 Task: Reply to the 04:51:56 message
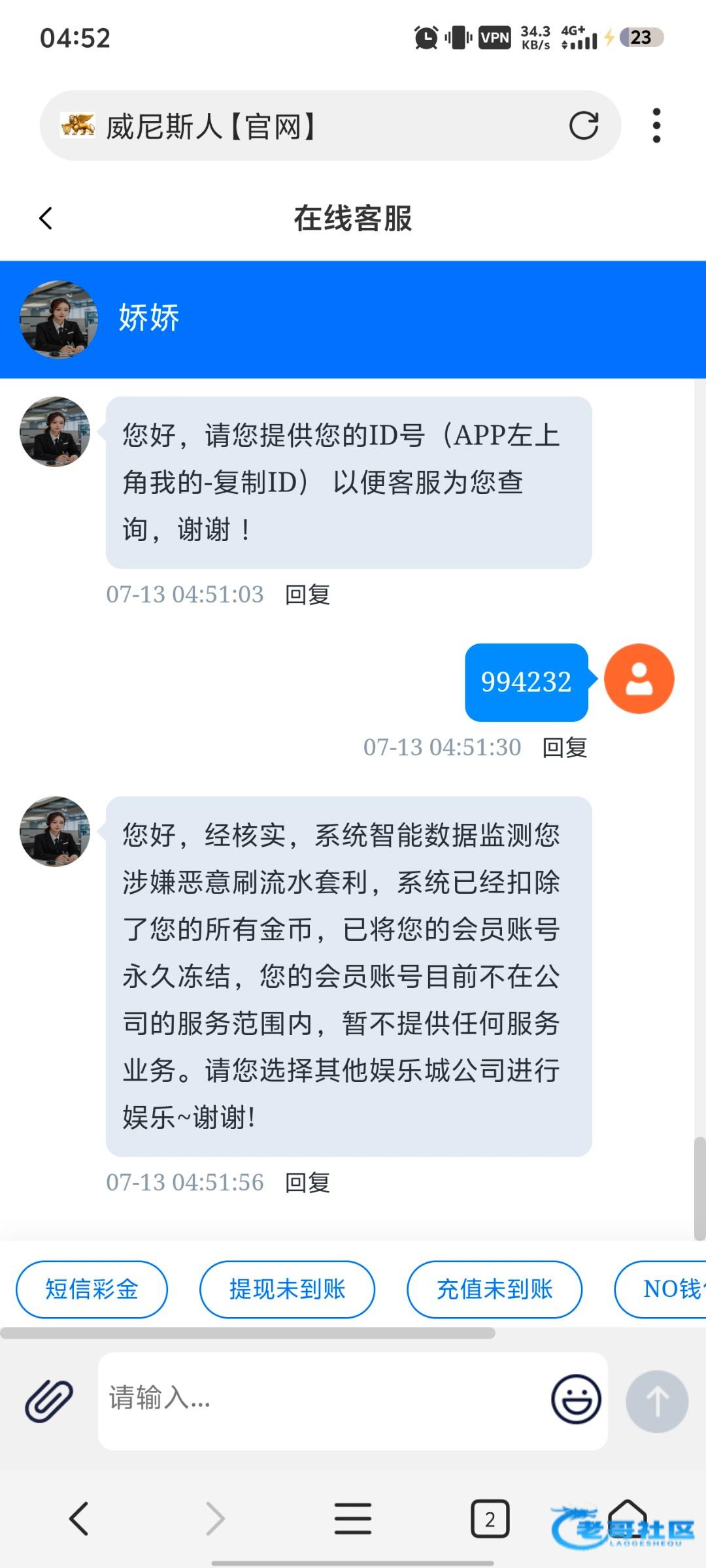tap(307, 1183)
